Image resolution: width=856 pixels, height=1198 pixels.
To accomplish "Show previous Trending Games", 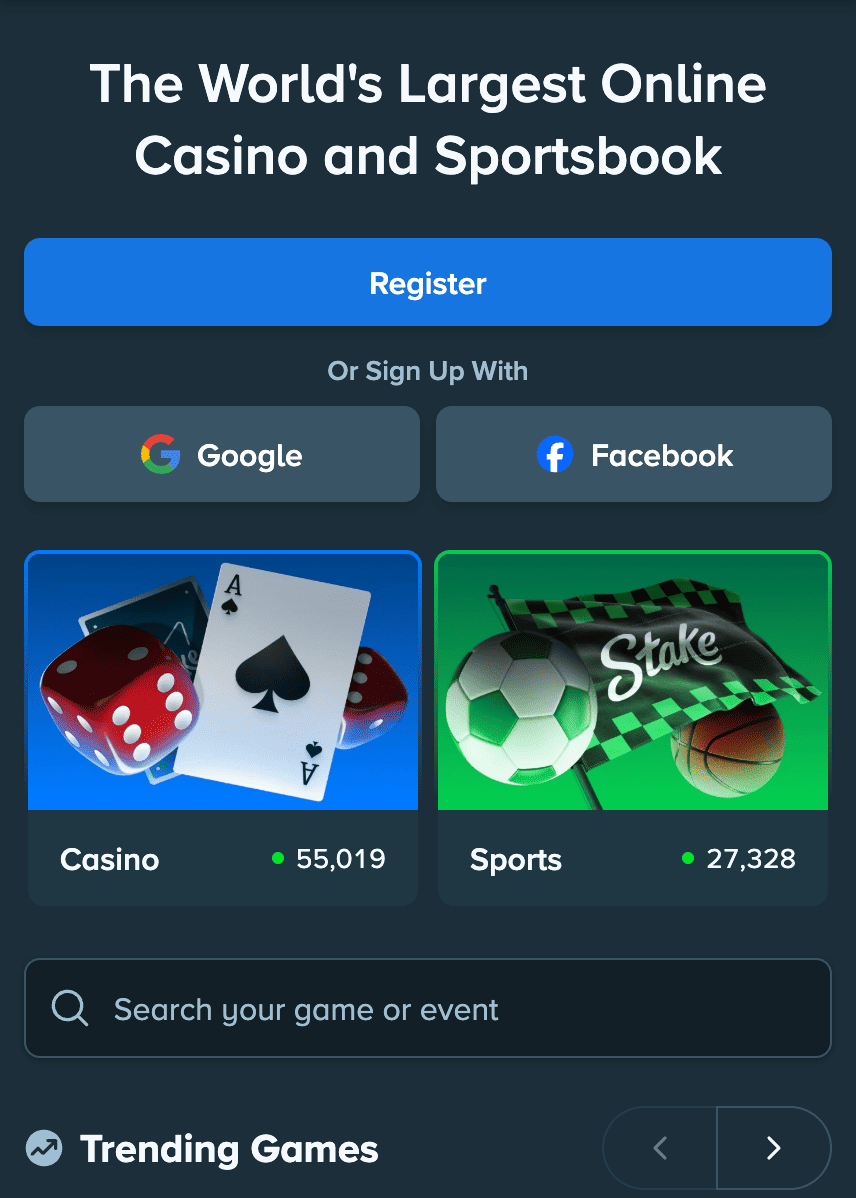I will (660, 1148).
